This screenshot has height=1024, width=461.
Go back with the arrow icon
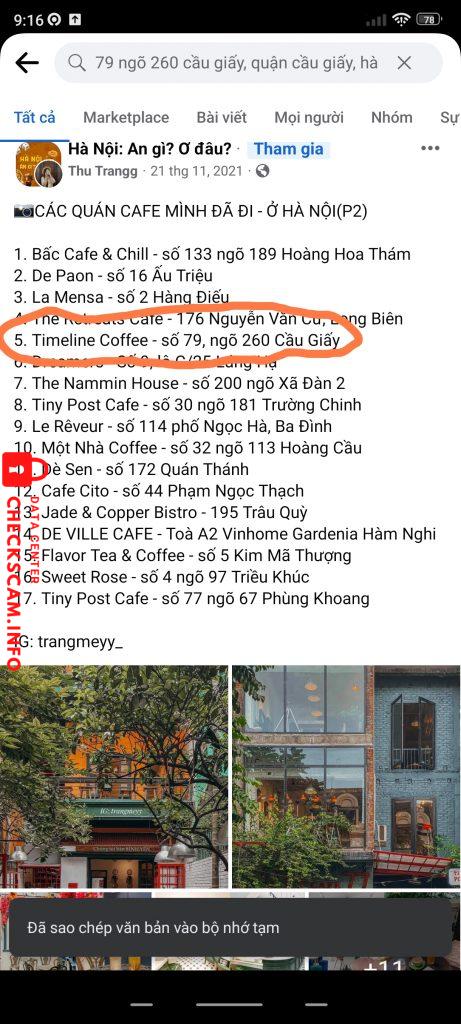point(27,63)
